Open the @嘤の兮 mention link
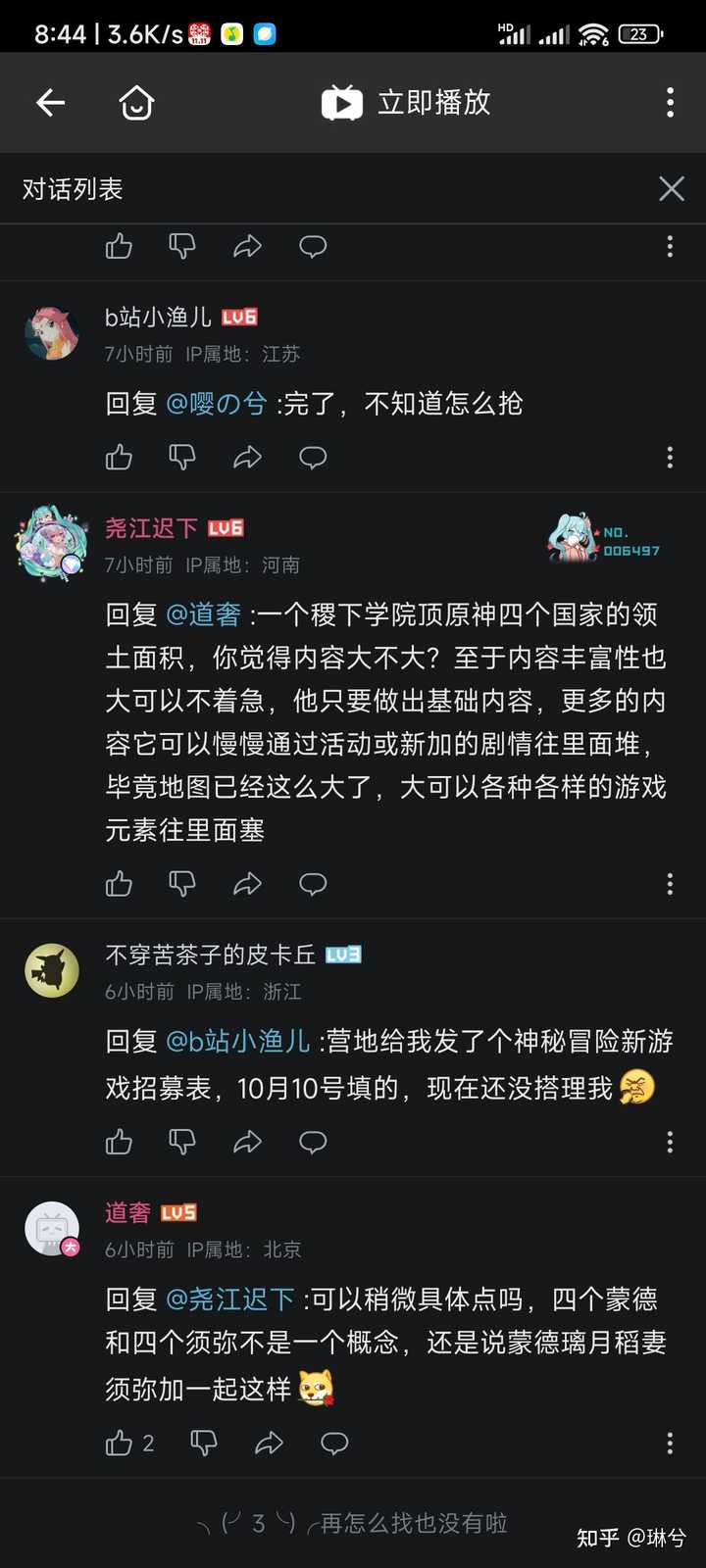This screenshot has height=1568, width=706. 216,404
